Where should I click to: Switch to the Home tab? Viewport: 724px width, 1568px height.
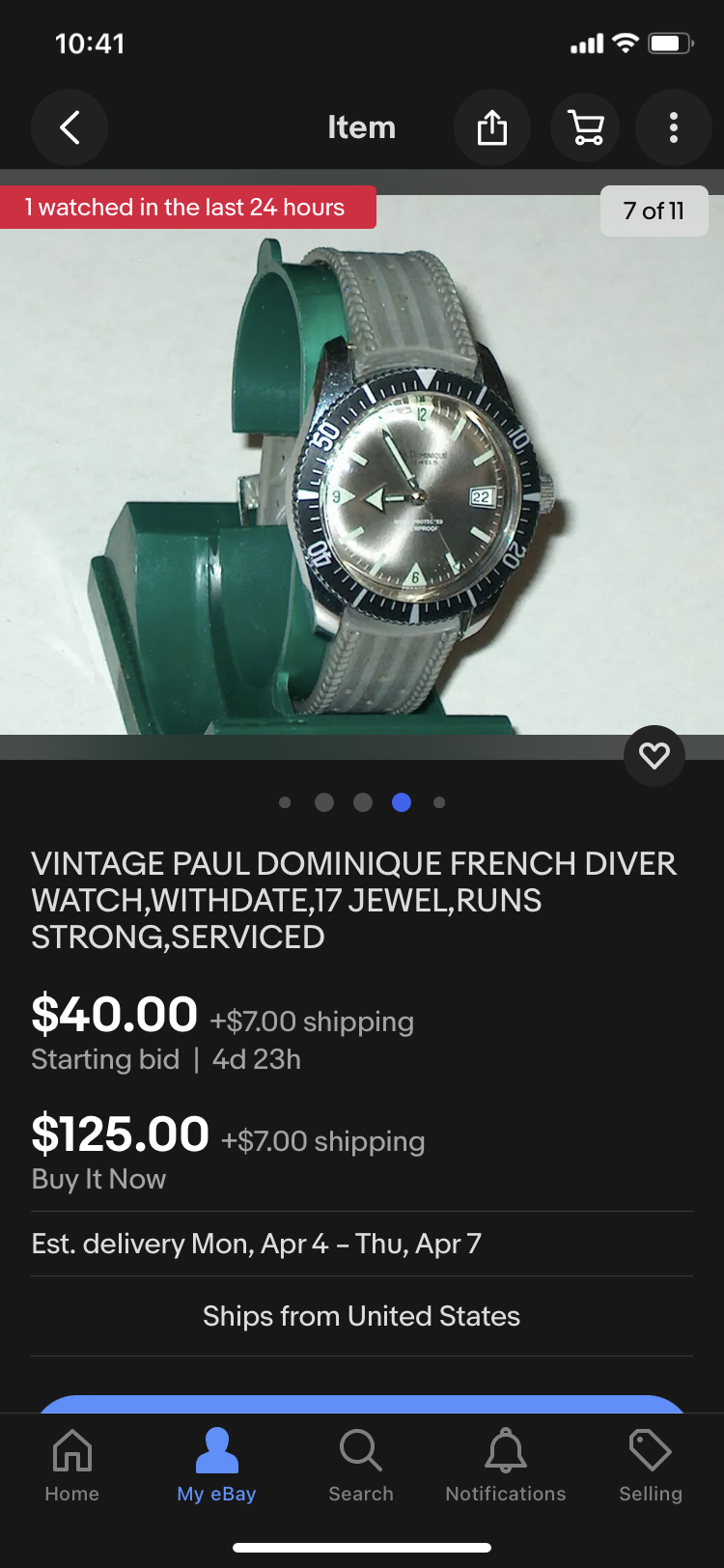[72, 1466]
